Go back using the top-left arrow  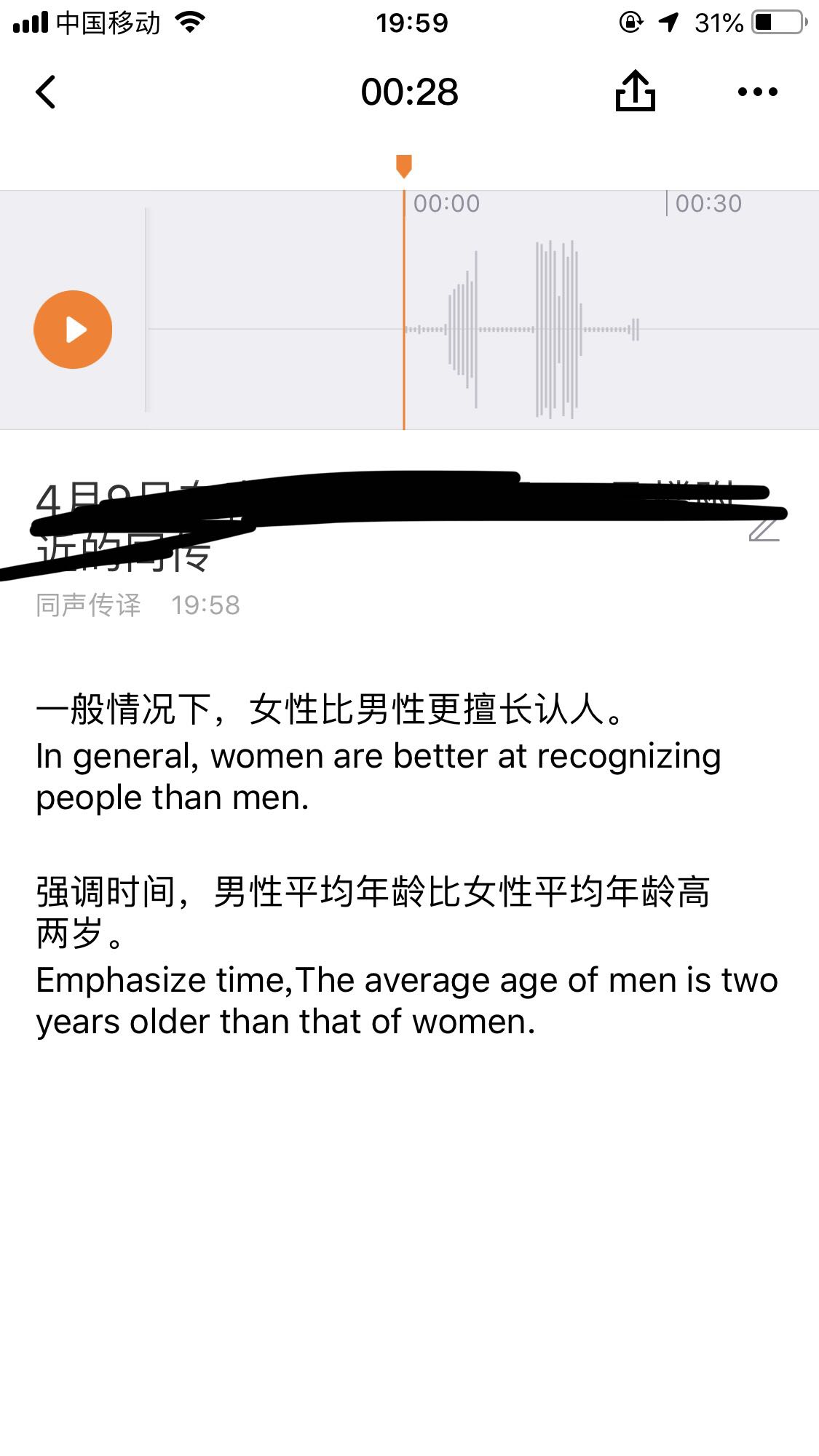click(46, 92)
